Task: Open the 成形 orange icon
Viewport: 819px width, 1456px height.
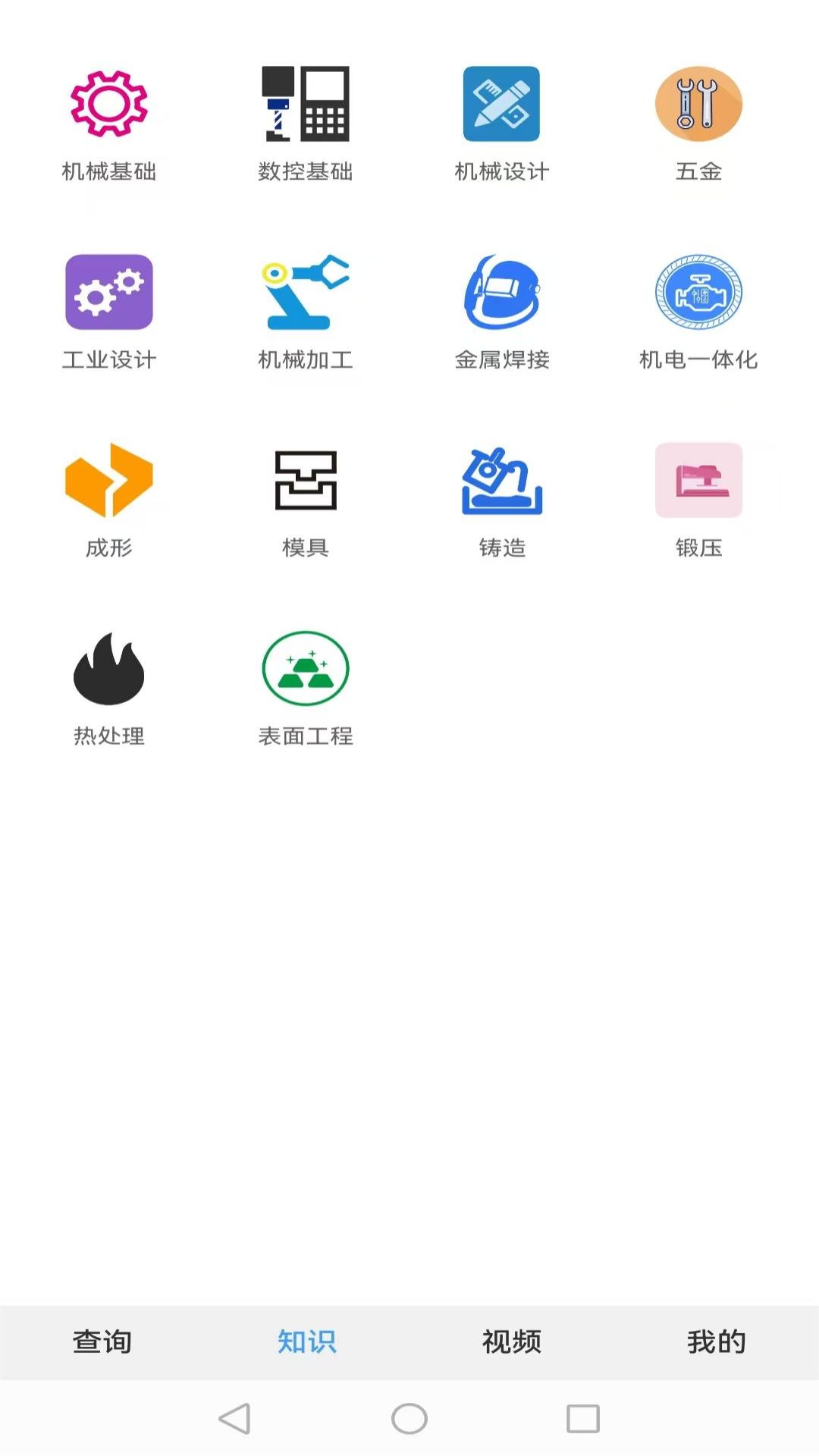Action: (108, 480)
